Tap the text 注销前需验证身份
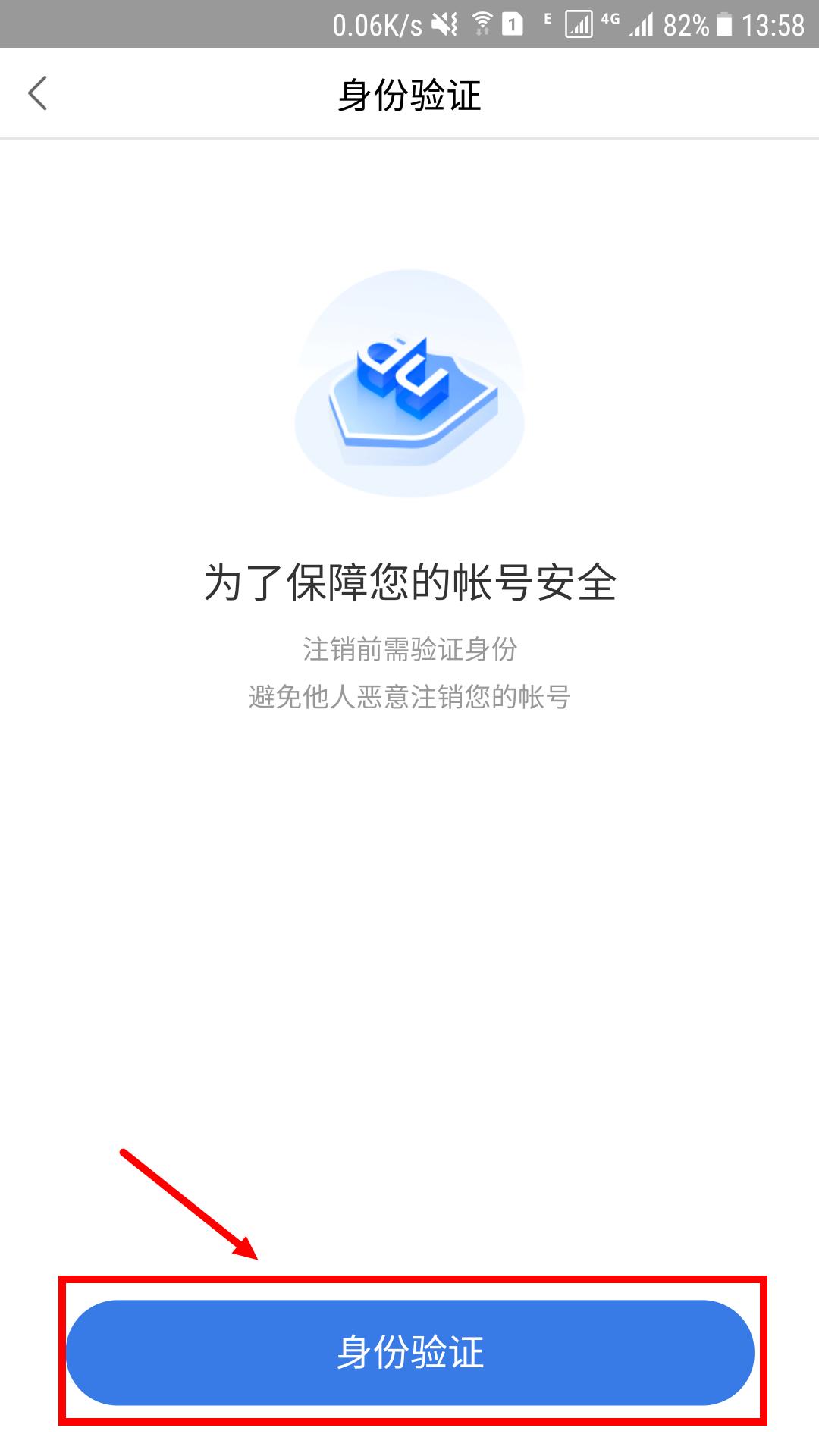Image resolution: width=819 pixels, height=1456 pixels. [409, 648]
